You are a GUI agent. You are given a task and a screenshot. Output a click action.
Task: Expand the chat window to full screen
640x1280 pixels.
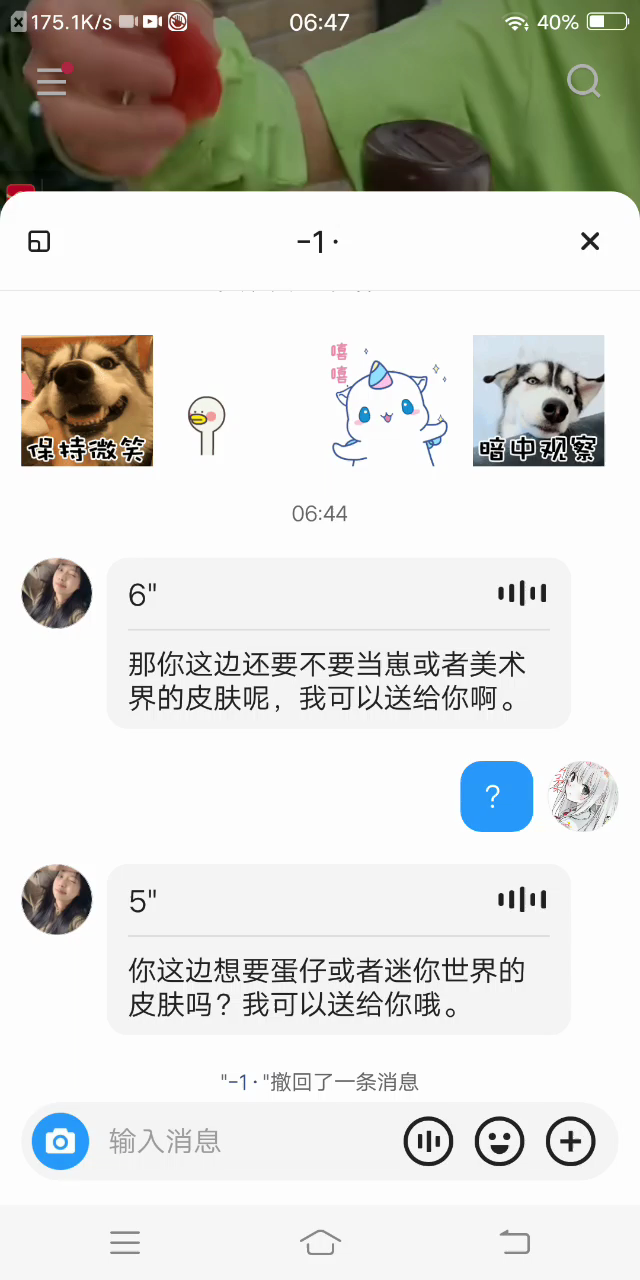[39, 241]
